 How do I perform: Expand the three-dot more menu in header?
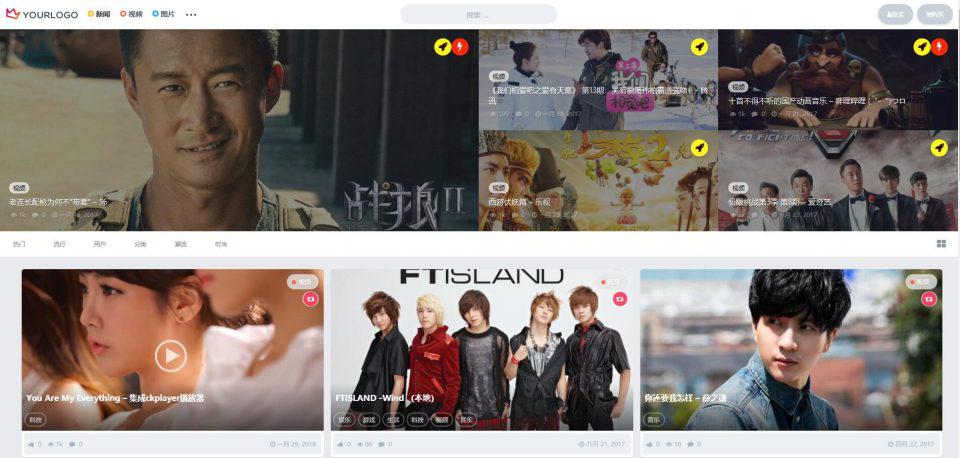coord(191,15)
